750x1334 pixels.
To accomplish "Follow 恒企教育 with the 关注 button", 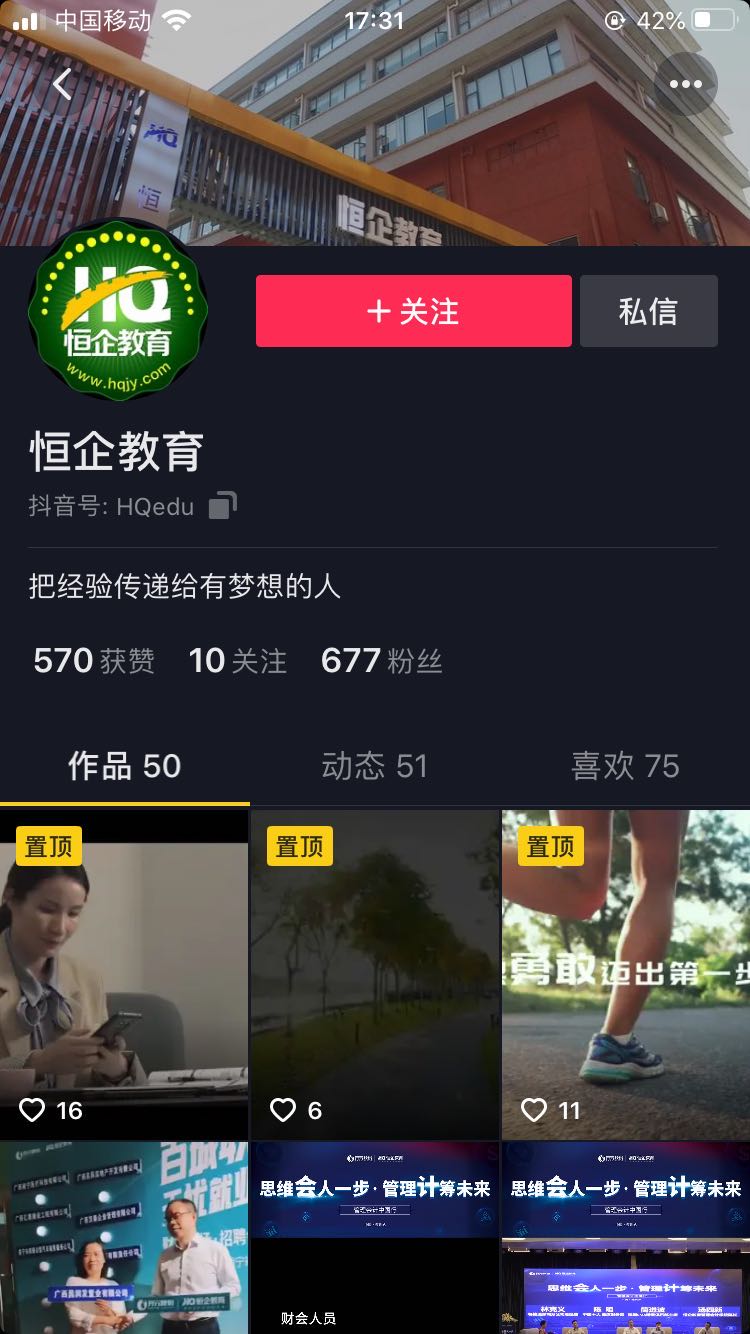I will 413,311.
